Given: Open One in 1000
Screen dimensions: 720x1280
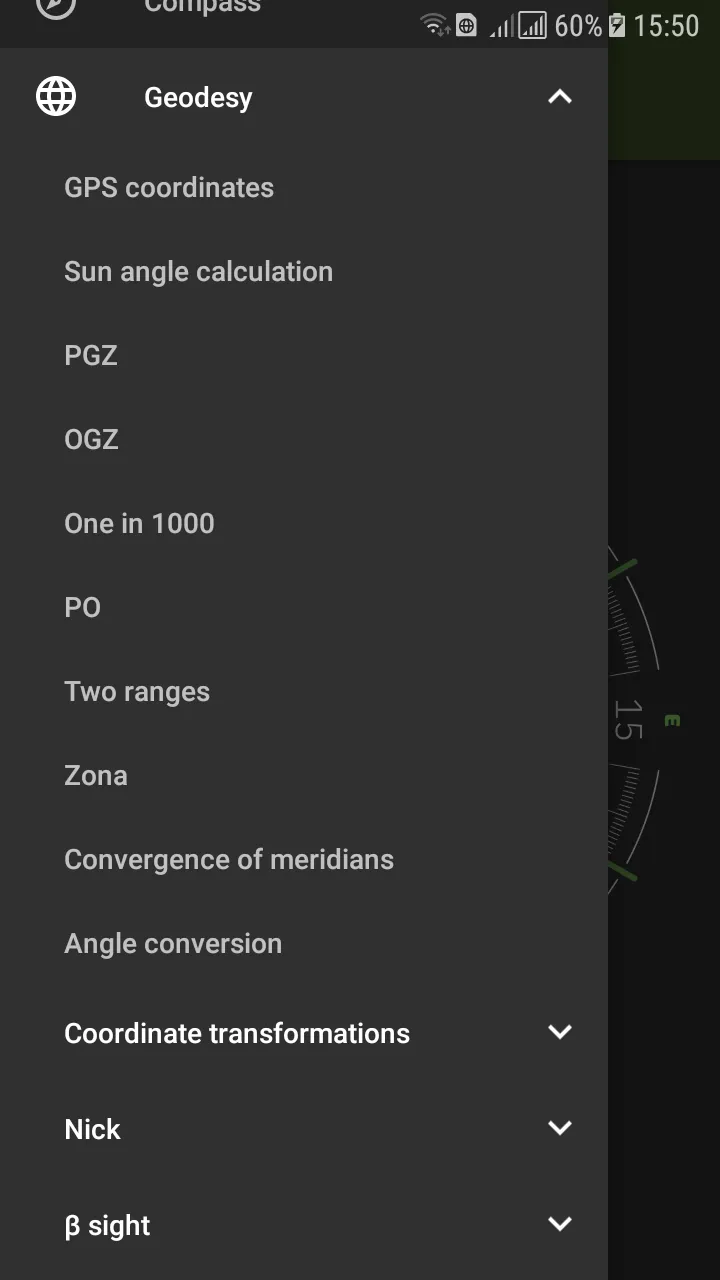Looking at the screenshot, I should (x=304, y=523).
